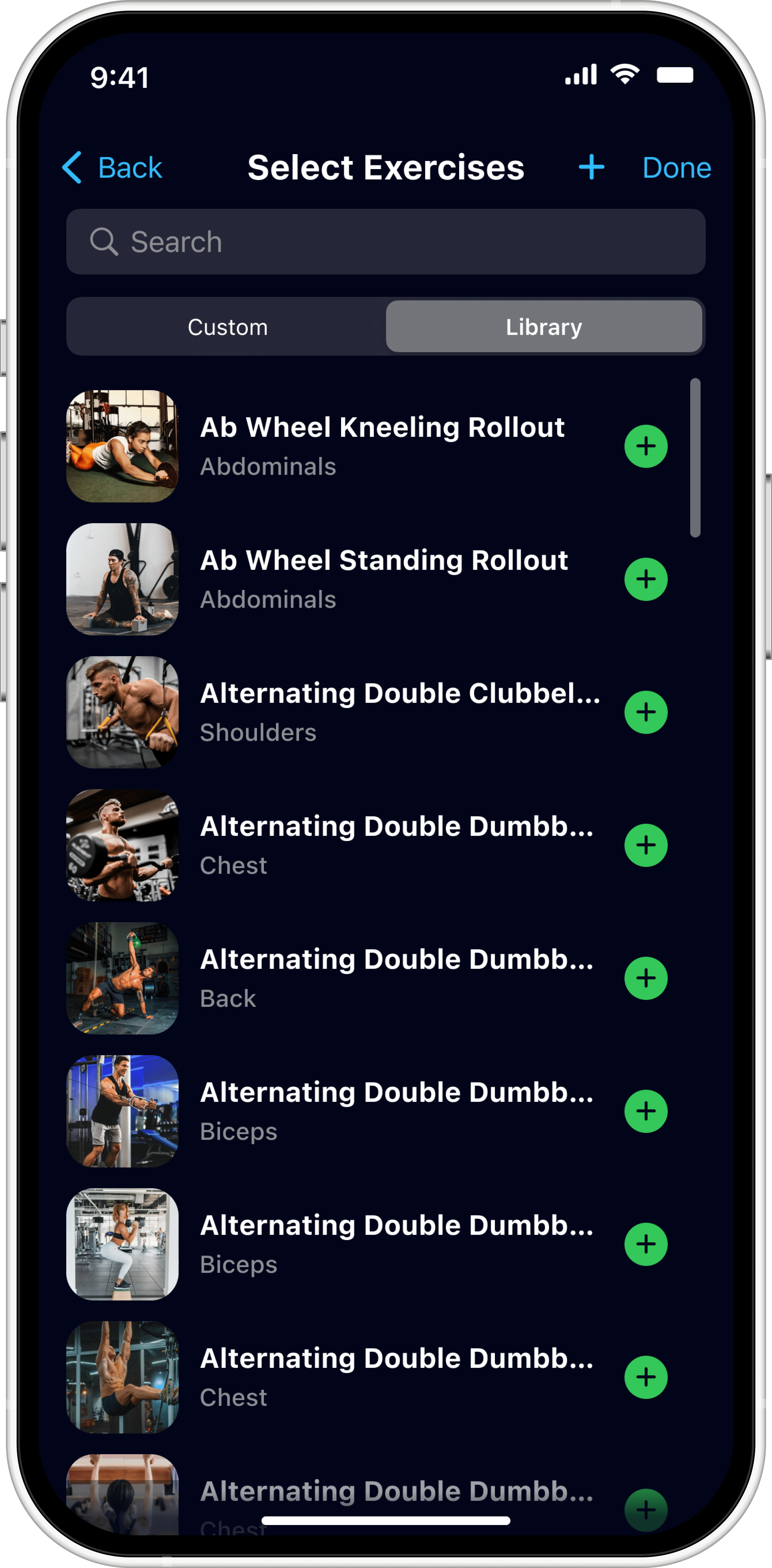772x1568 pixels.
Task: Confirm selection with Done
Action: 676,167
